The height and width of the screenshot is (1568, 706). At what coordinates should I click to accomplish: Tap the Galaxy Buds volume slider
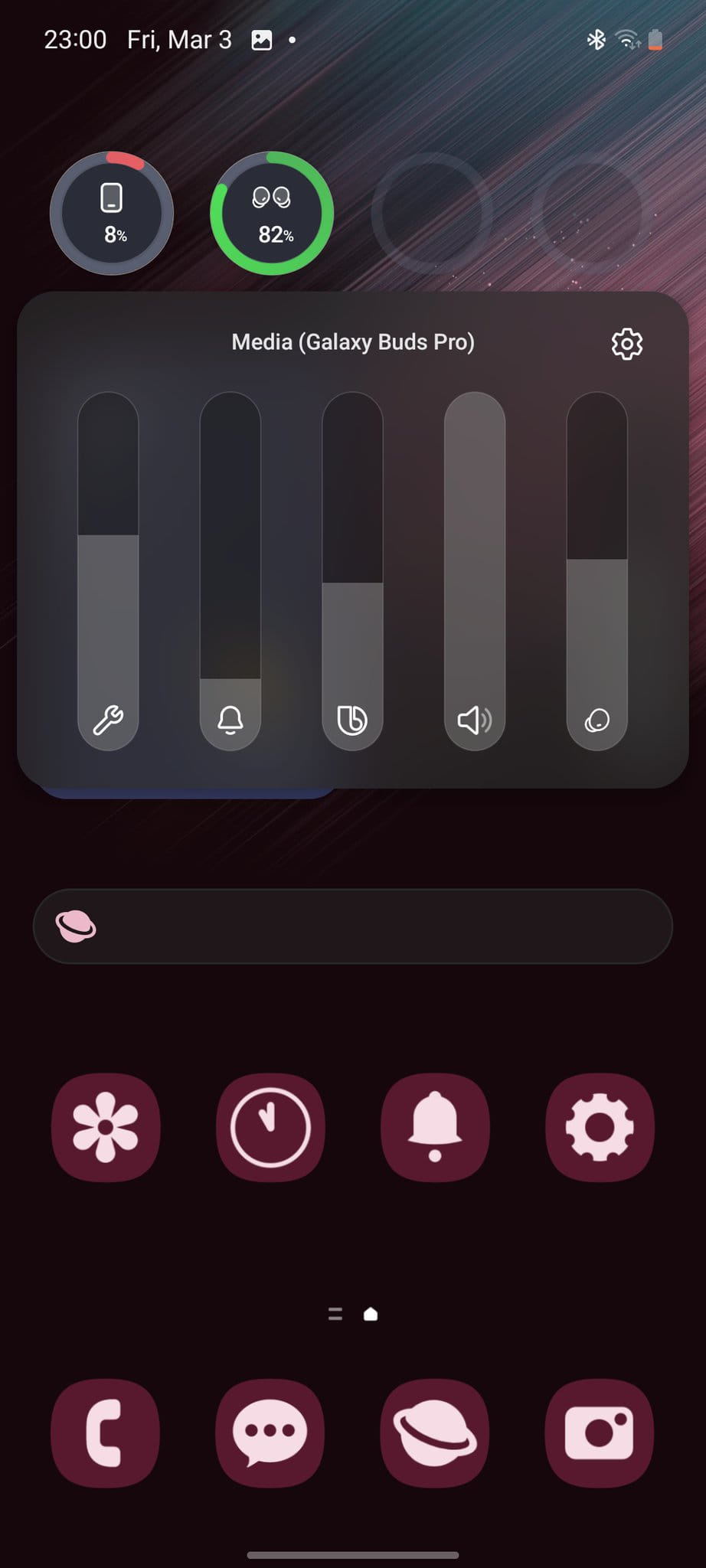coord(597,570)
